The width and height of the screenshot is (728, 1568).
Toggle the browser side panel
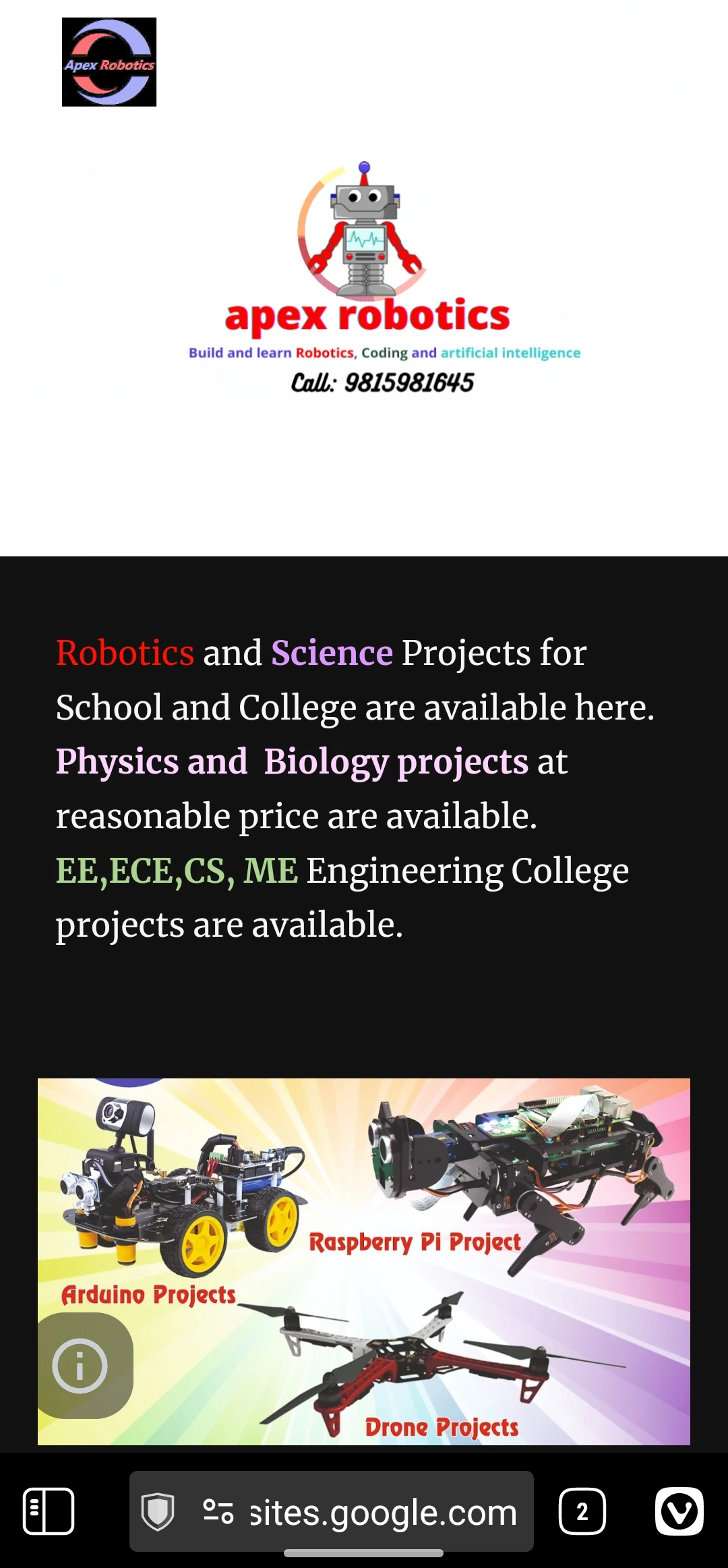[49, 1511]
